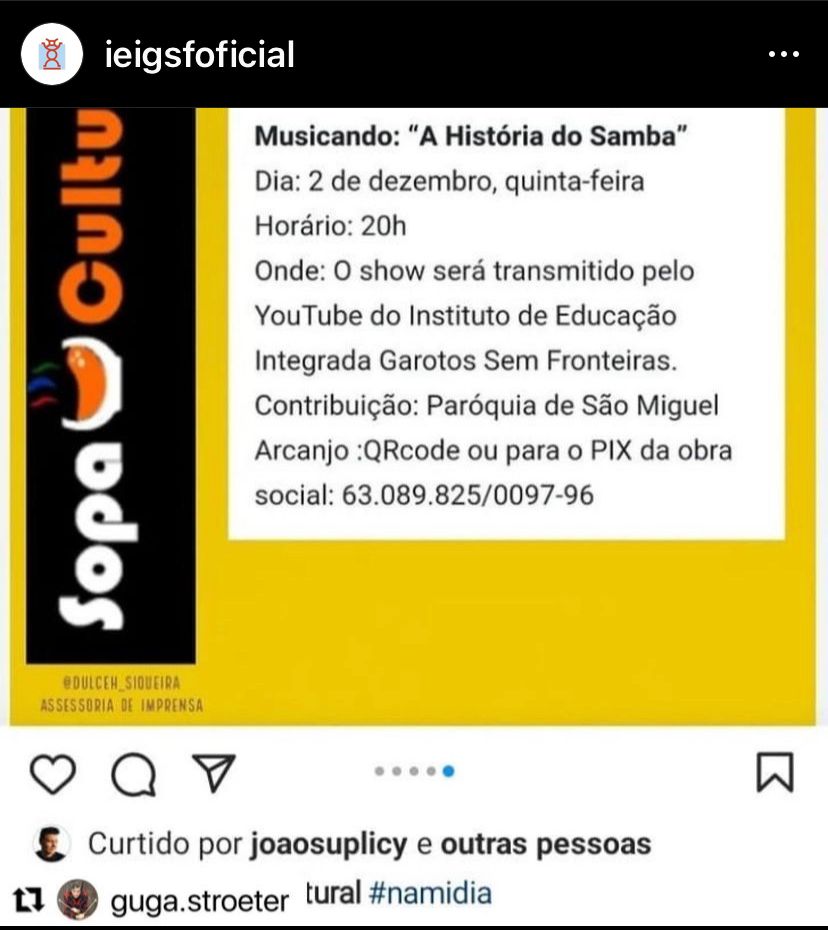This screenshot has width=828, height=930.
Task: Open the post's three-dot options menu
Action: [x=783, y=55]
